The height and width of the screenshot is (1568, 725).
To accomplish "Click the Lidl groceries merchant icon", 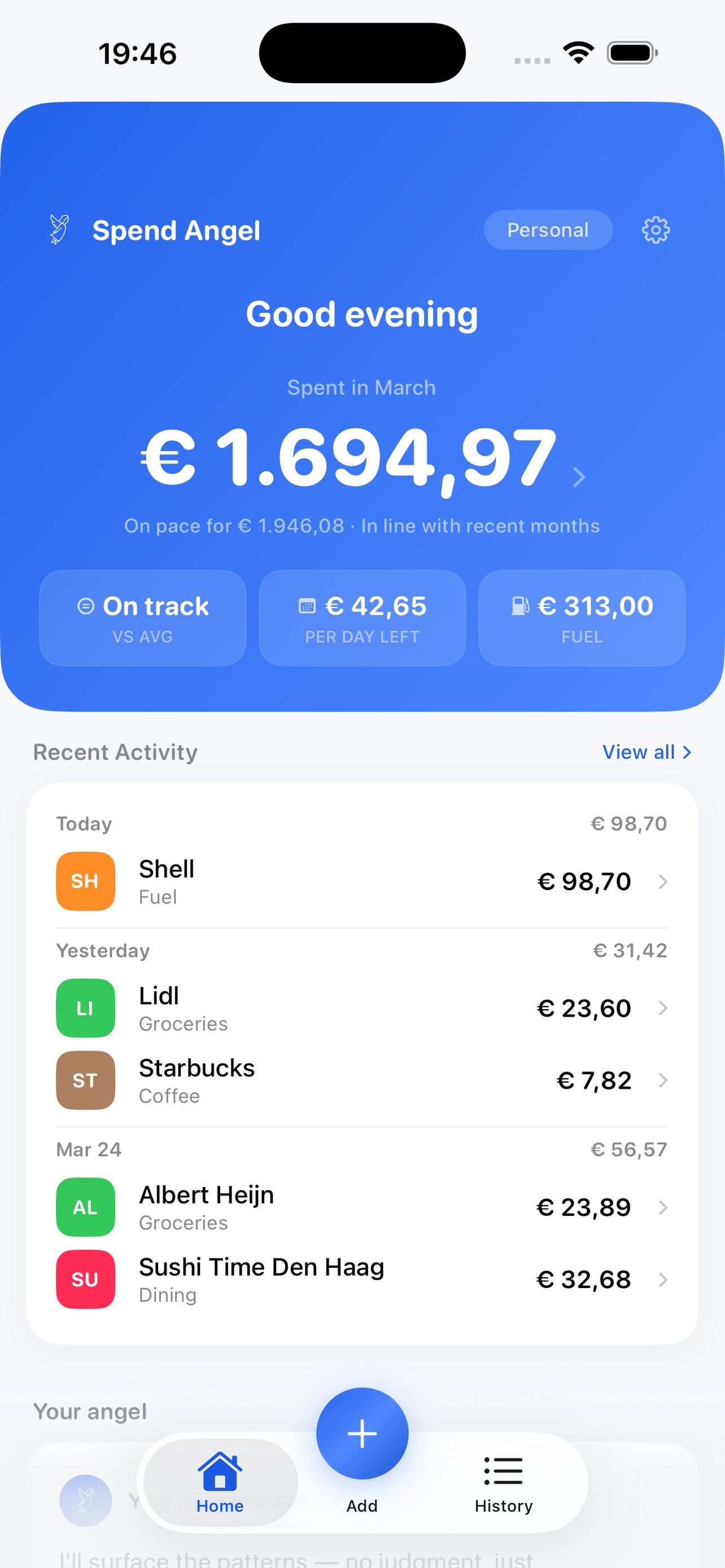I will pos(85,1008).
